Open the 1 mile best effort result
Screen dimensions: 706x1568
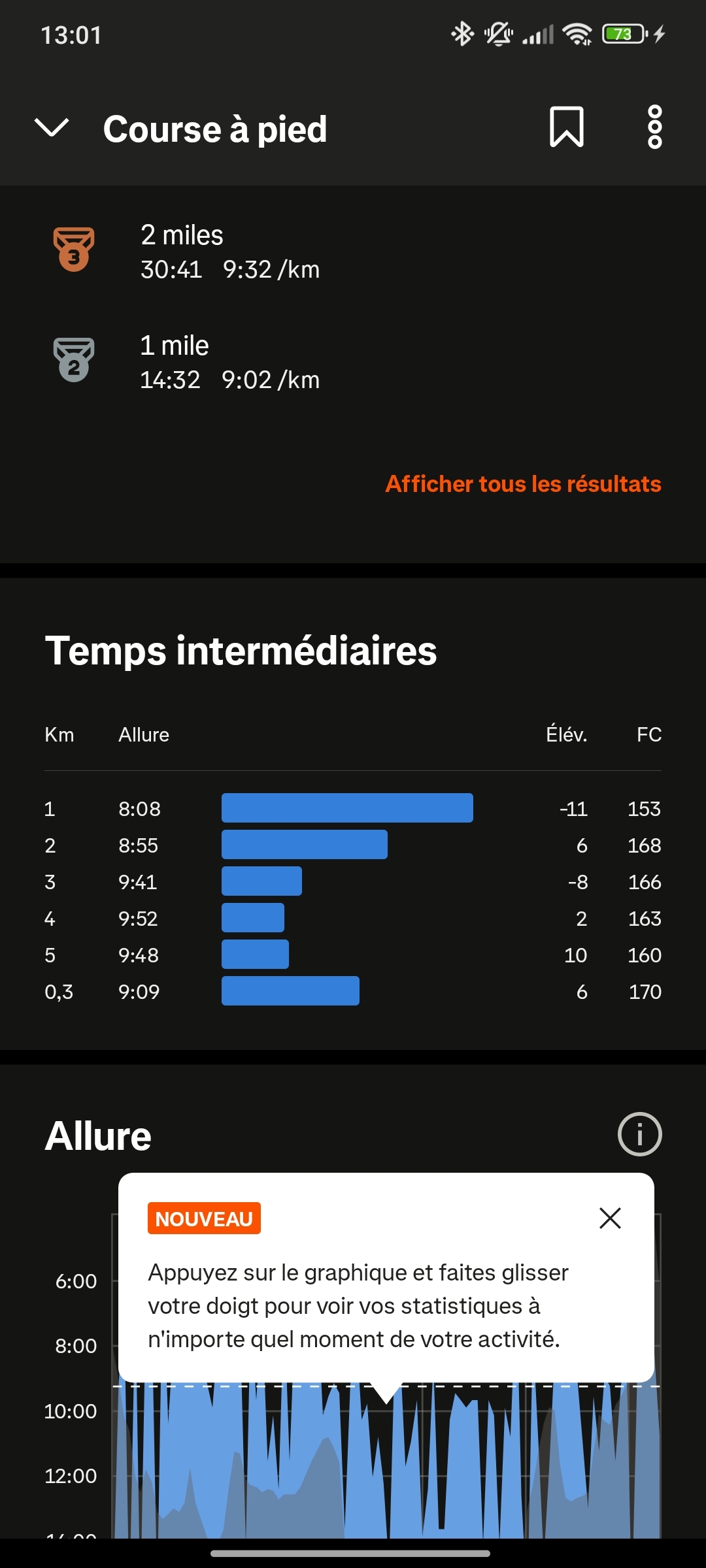pos(229,362)
